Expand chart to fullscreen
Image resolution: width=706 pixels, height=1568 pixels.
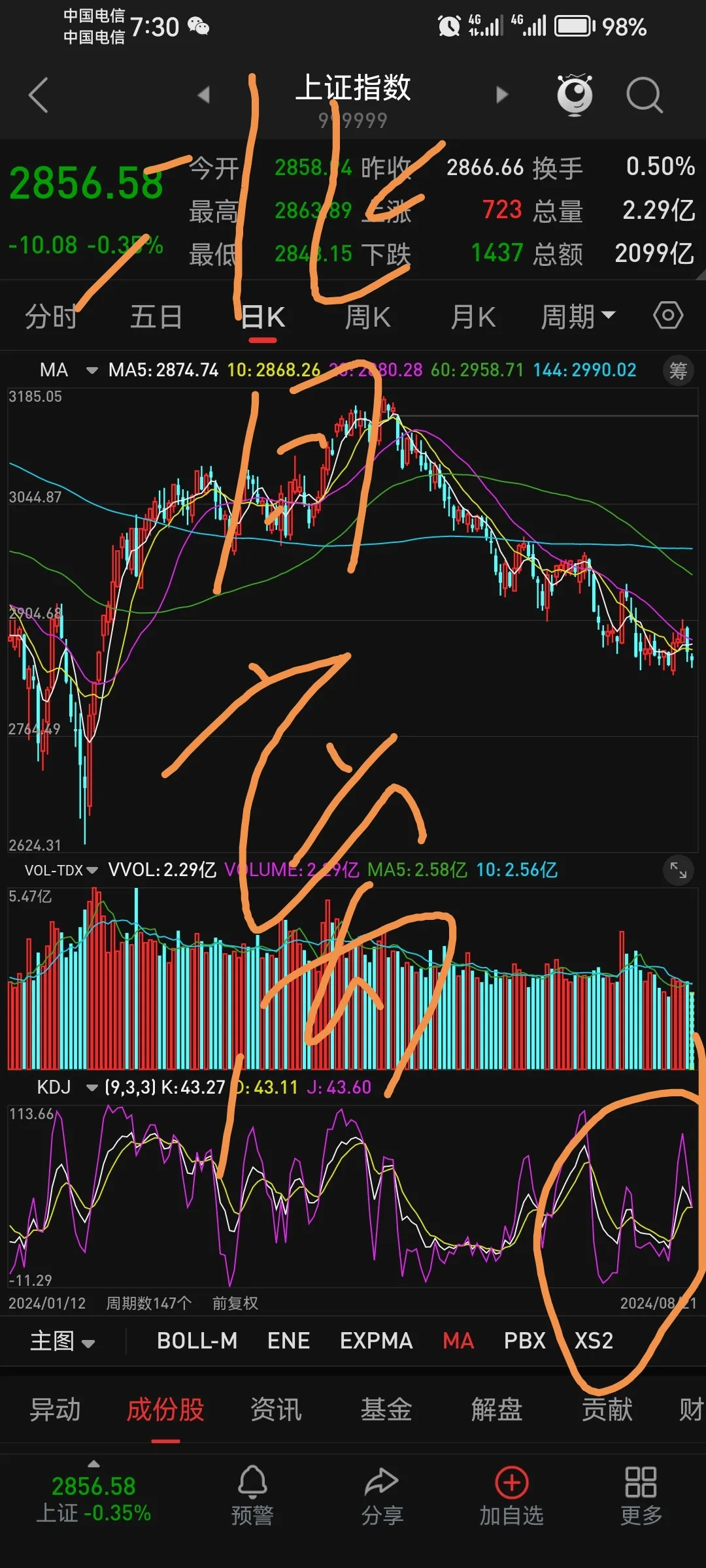678,870
